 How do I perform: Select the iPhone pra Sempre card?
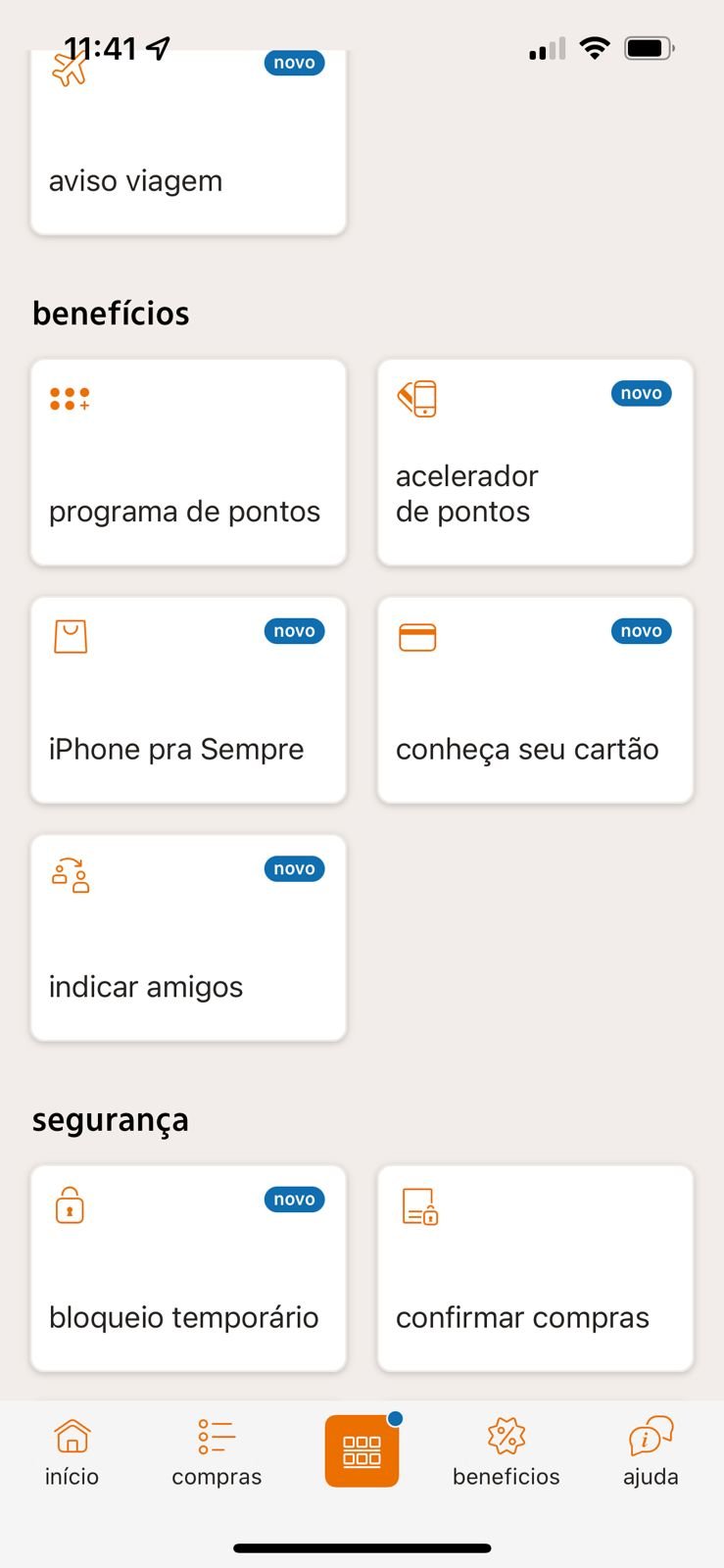188,700
